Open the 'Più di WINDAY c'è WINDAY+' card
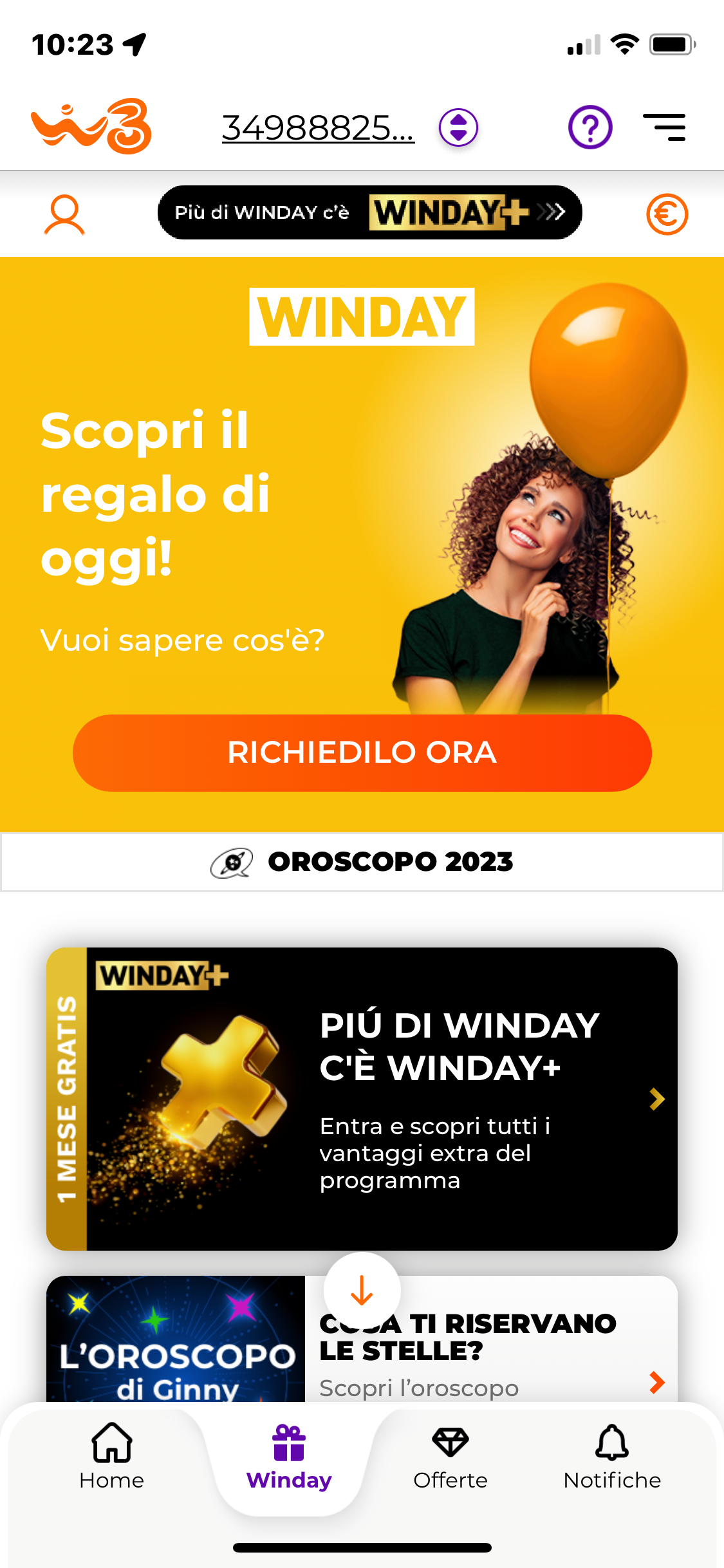 pyautogui.click(x=362, y=1099)
